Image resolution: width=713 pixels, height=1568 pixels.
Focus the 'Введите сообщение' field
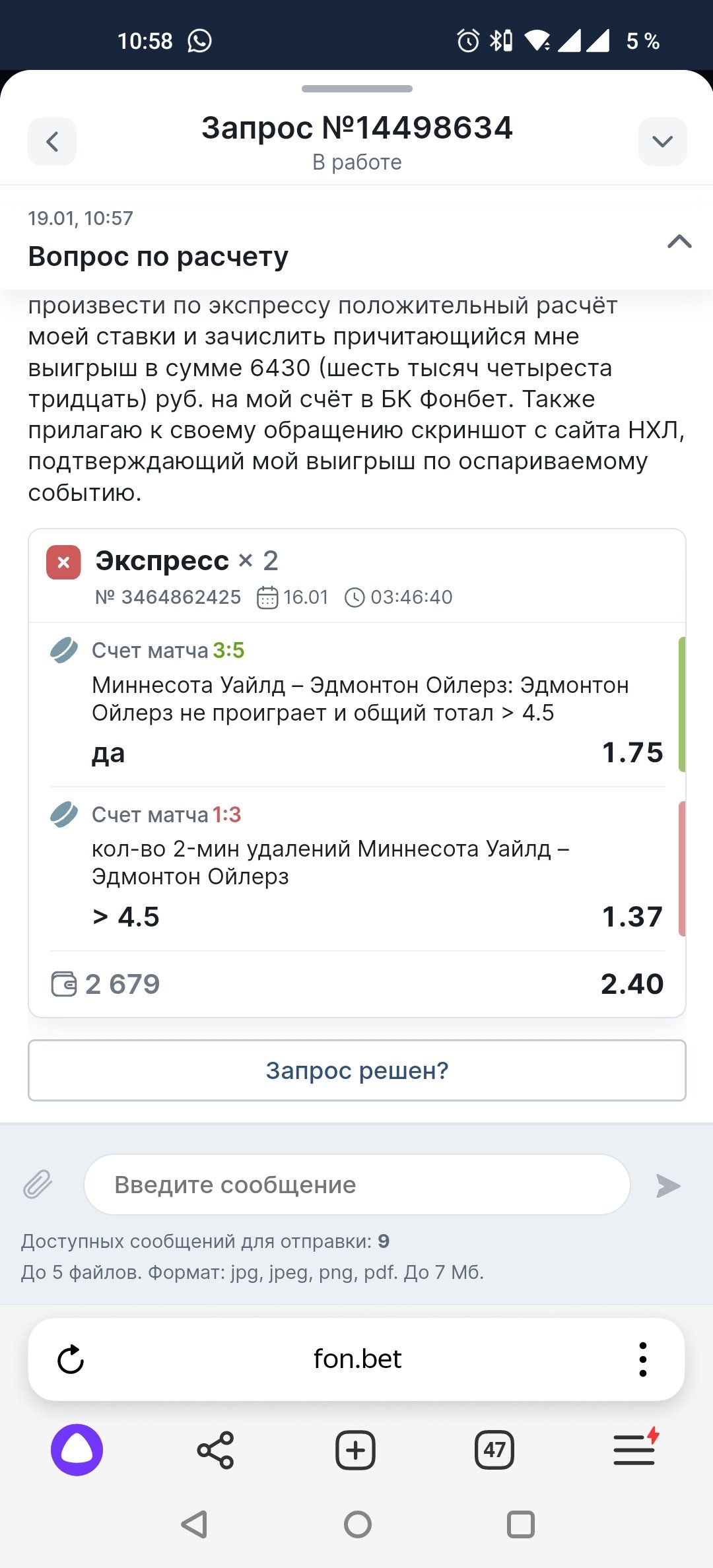click(356, 1185)
